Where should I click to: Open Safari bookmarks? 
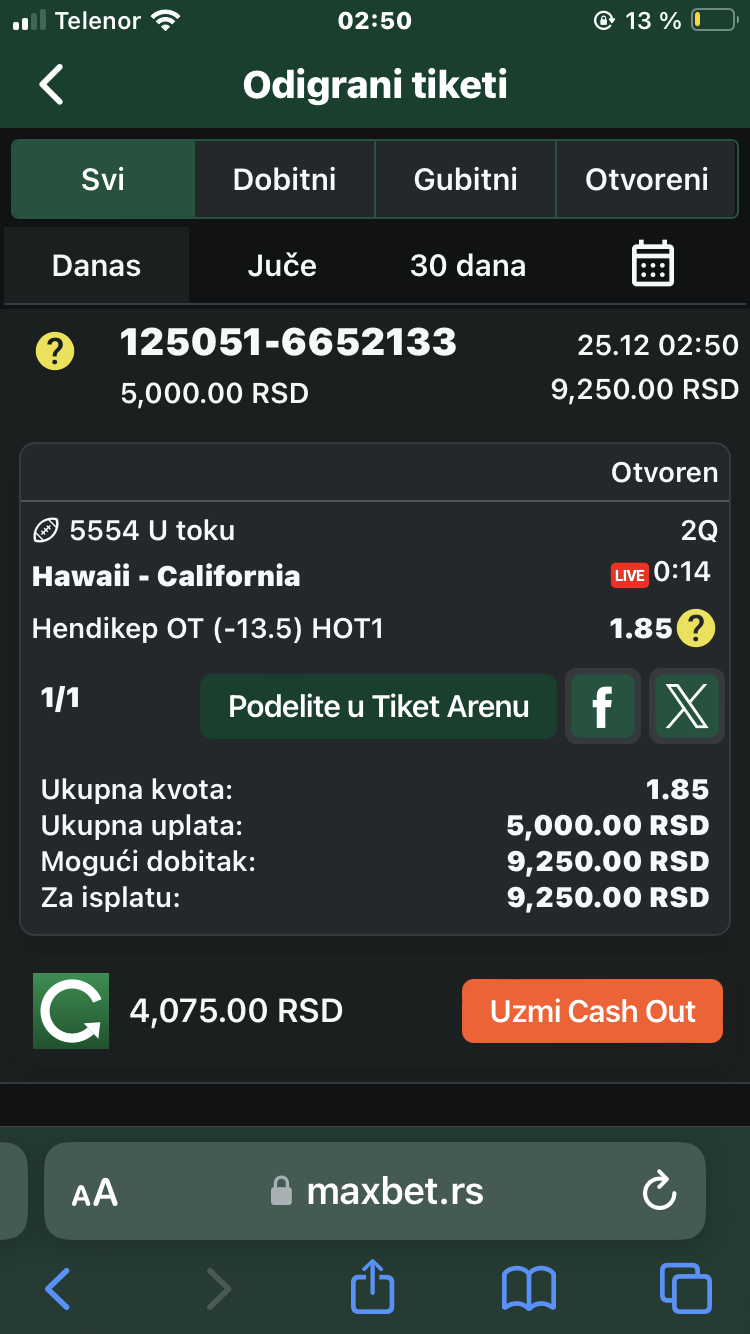click(528, 1288)
